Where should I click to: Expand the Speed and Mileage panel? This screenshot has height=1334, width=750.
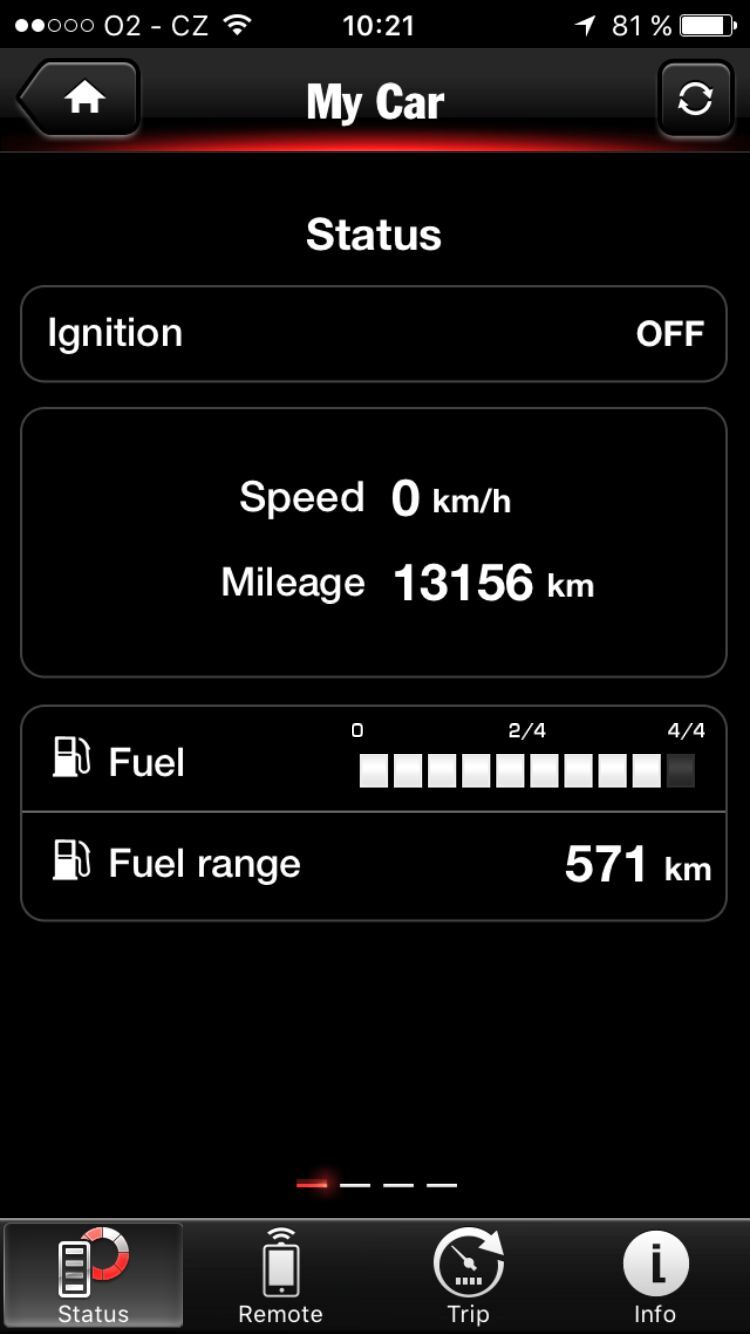[x=374, y=540]
